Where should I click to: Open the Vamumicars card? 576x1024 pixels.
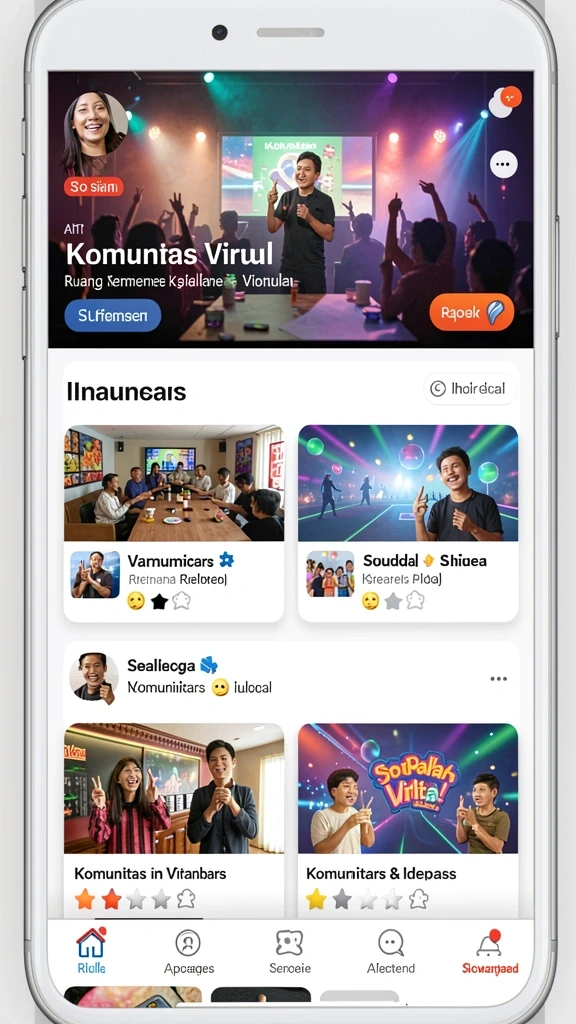174,523
